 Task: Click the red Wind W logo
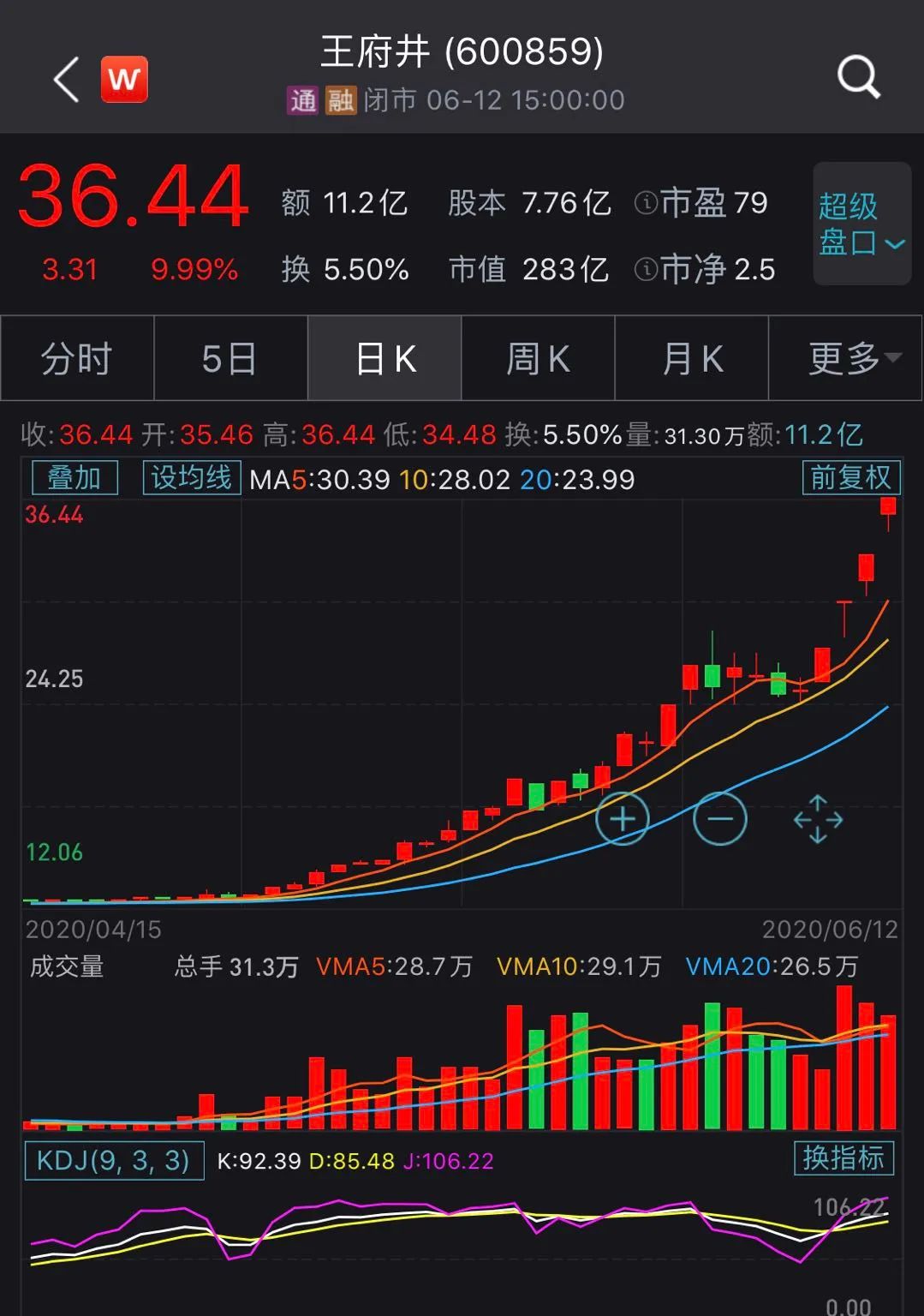[124, 79]
